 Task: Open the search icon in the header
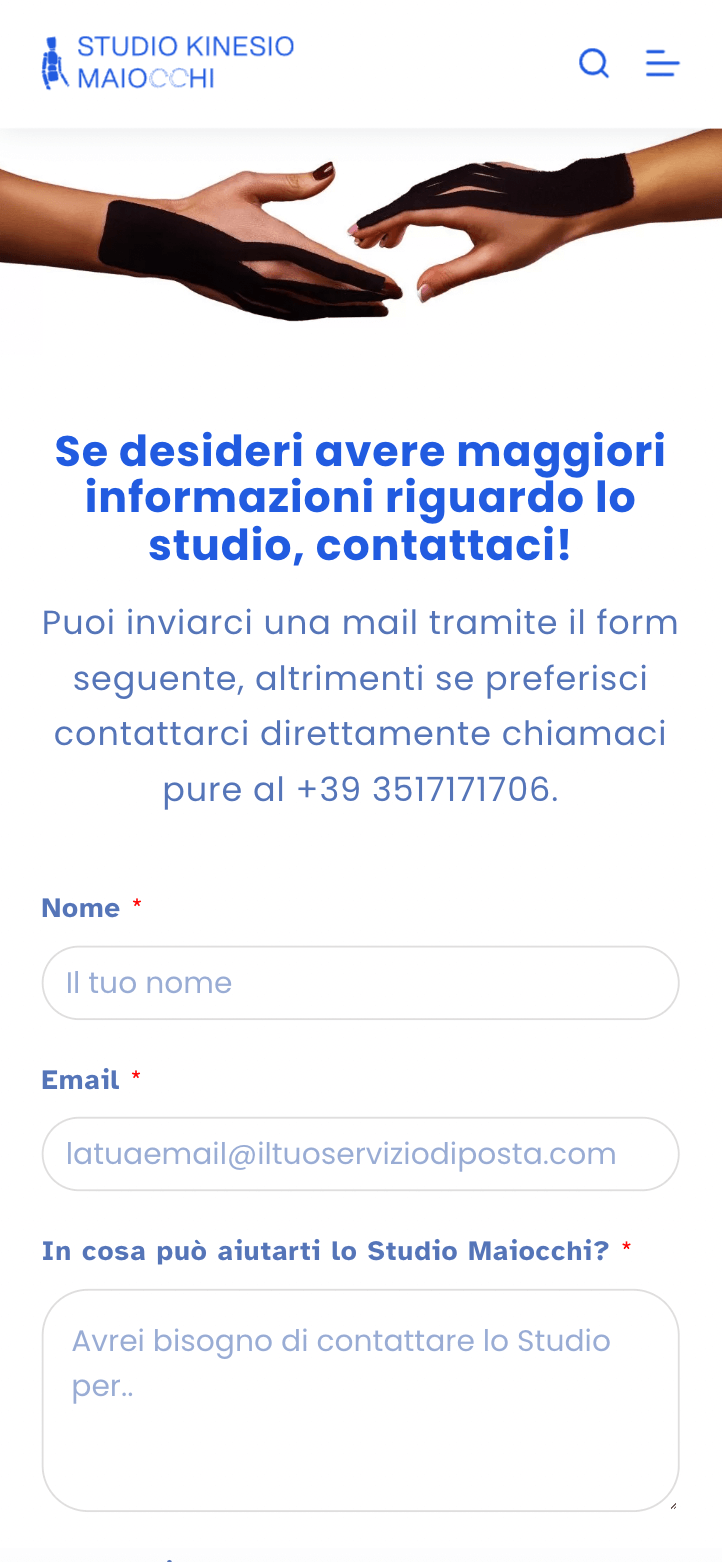(594, 63)
